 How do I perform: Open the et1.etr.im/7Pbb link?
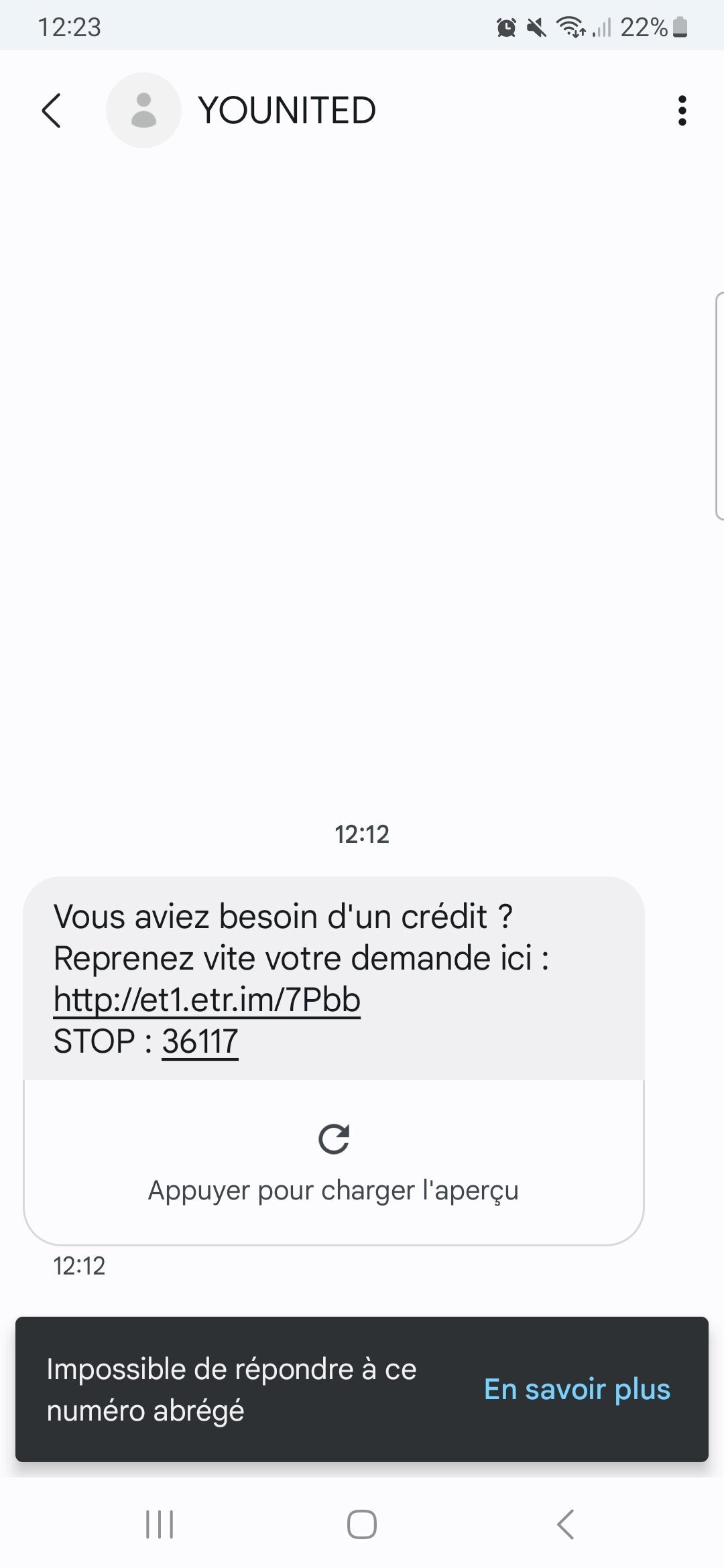[207, 1000]
